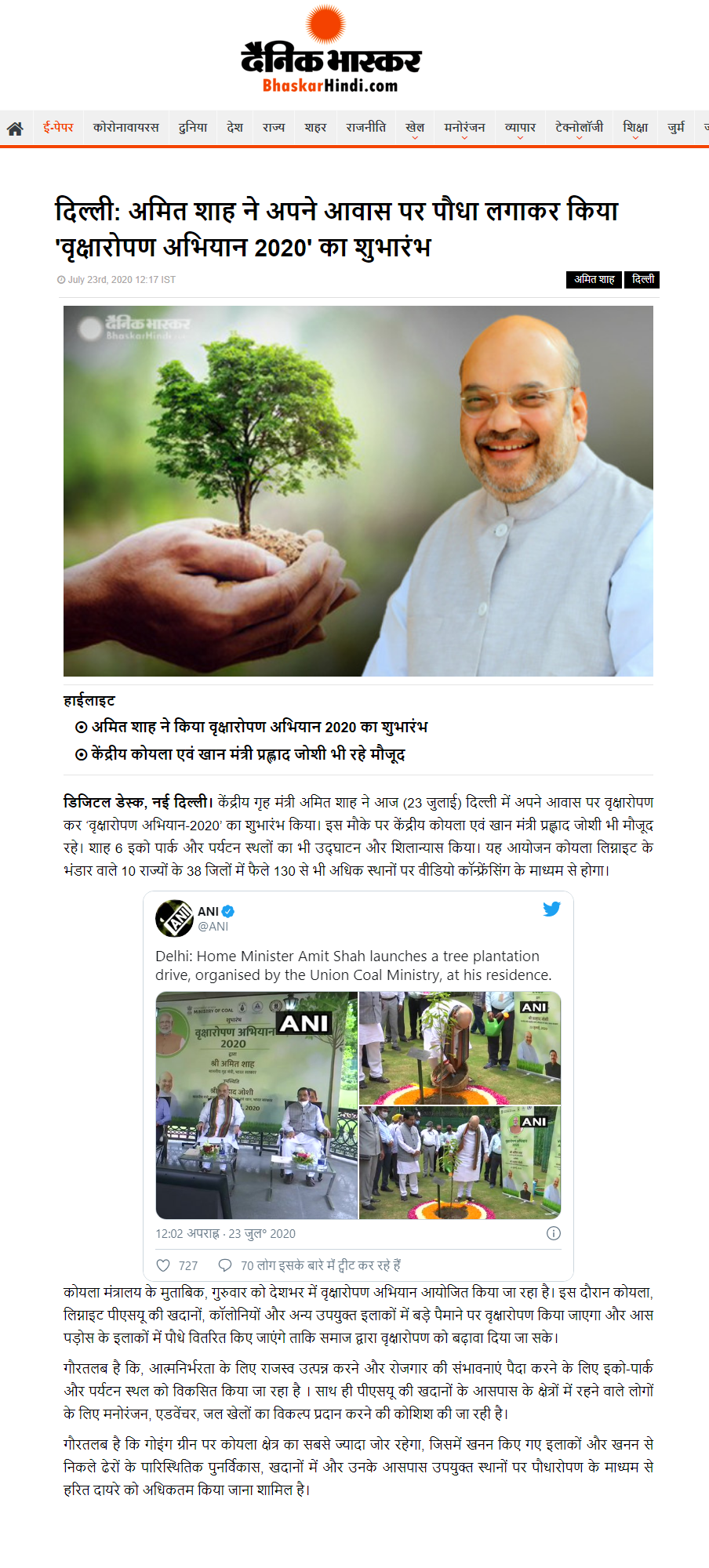Open the कोरोनावायरस section

click(x=125, y=127)
